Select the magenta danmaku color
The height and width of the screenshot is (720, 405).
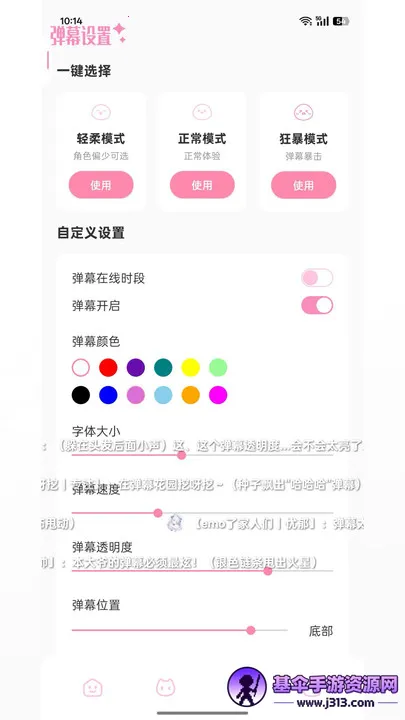(218, 395)
